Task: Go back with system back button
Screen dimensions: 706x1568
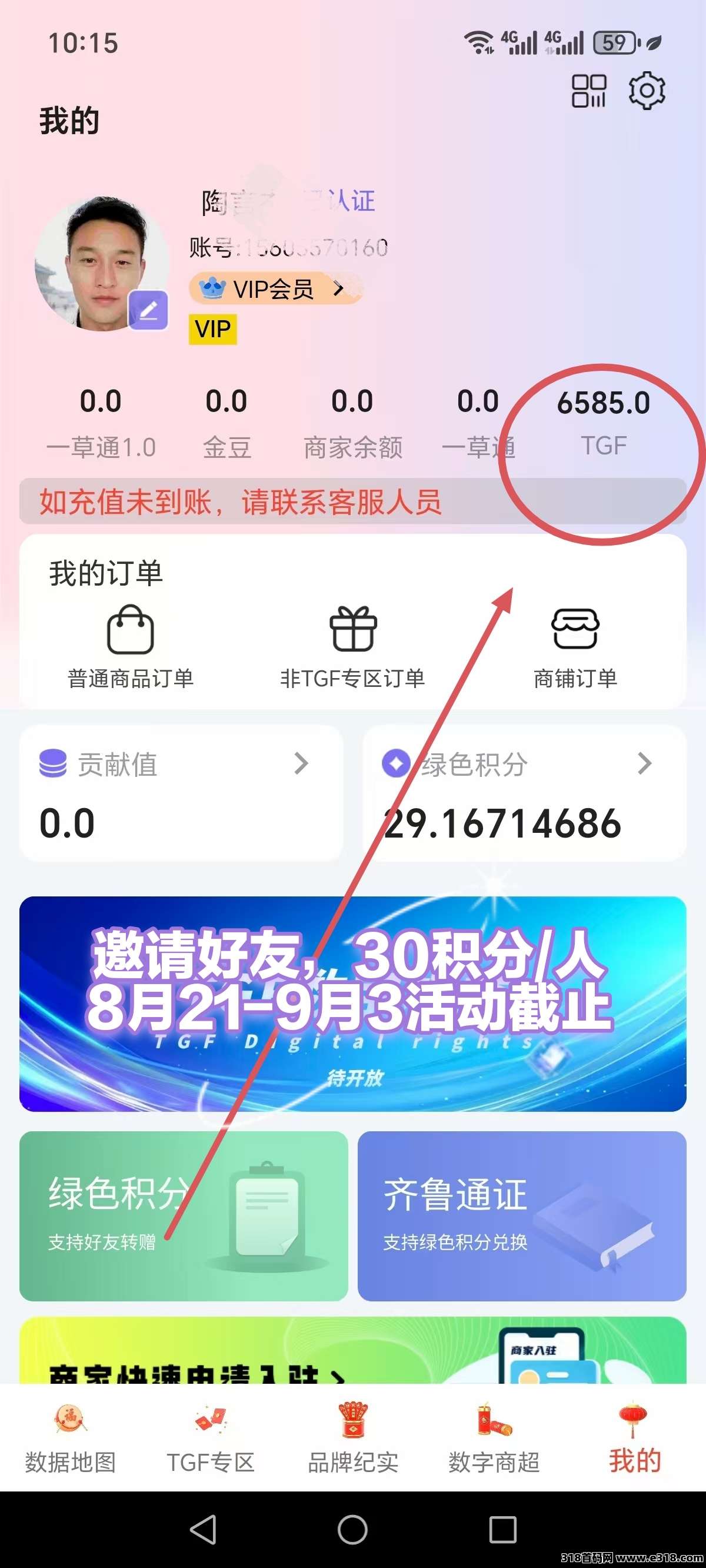Action: [204, 1529]
